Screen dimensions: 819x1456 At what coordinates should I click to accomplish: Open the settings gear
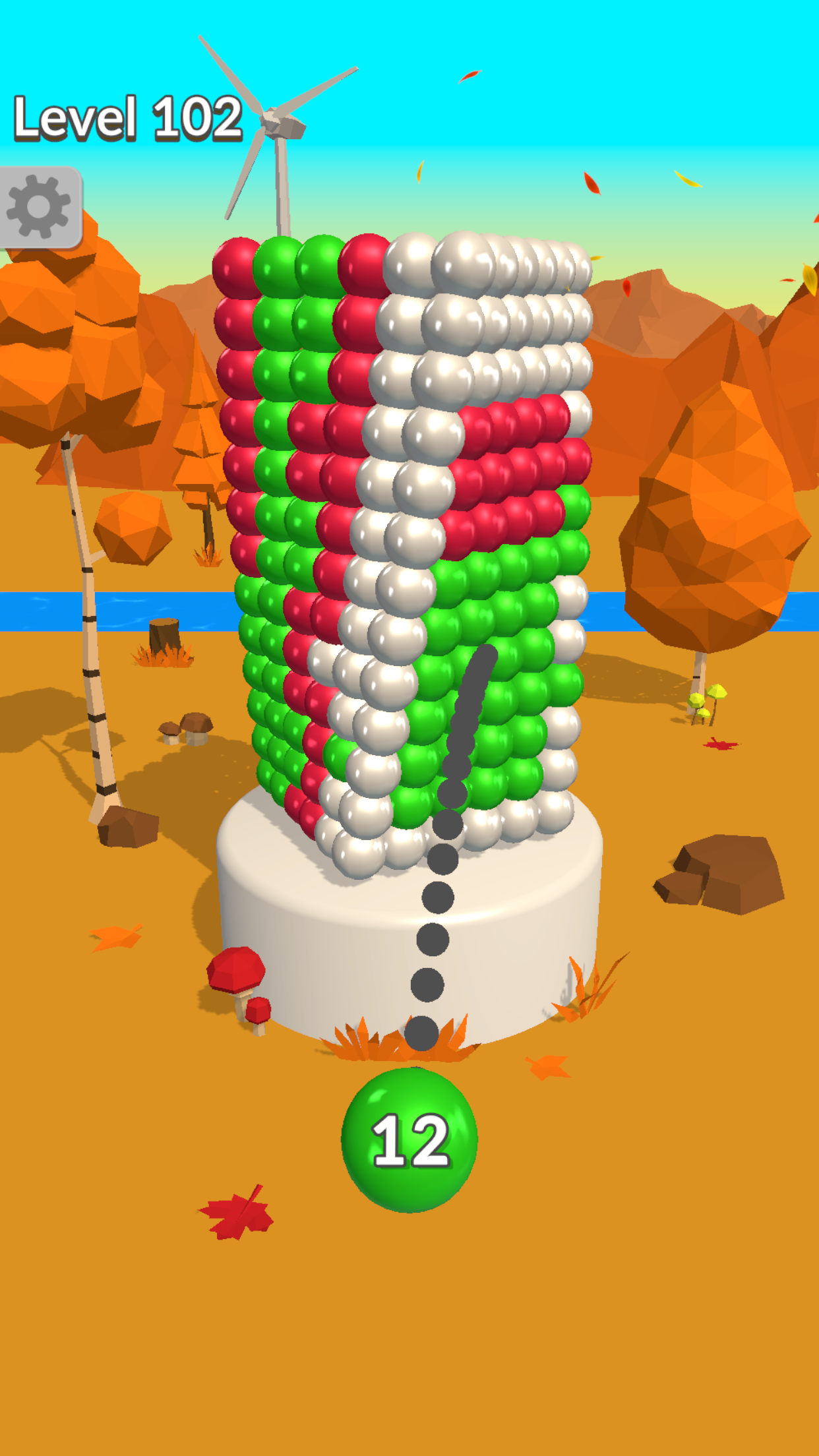coord(38,207)
